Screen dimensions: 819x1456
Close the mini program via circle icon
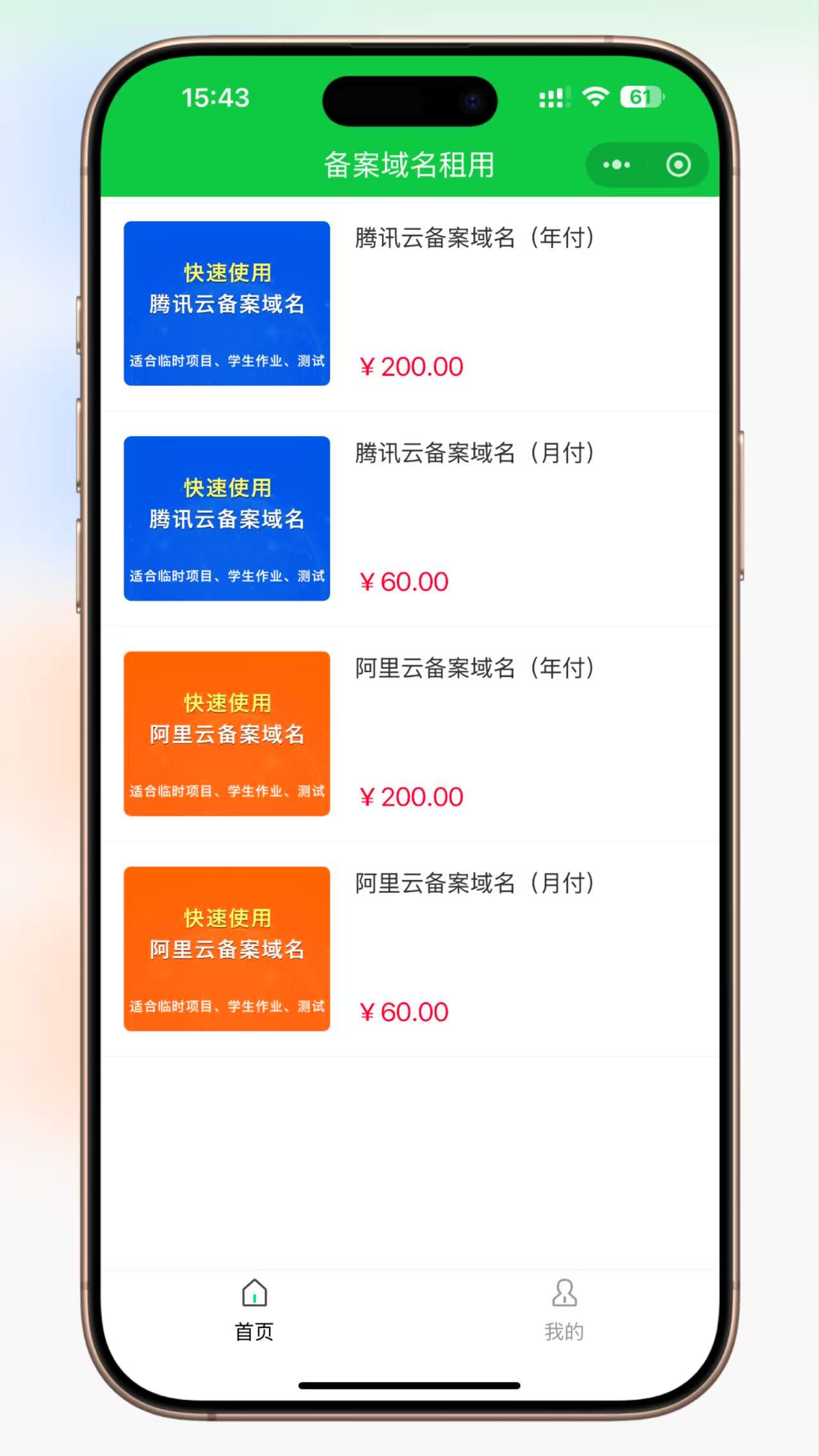coord(678,165)
